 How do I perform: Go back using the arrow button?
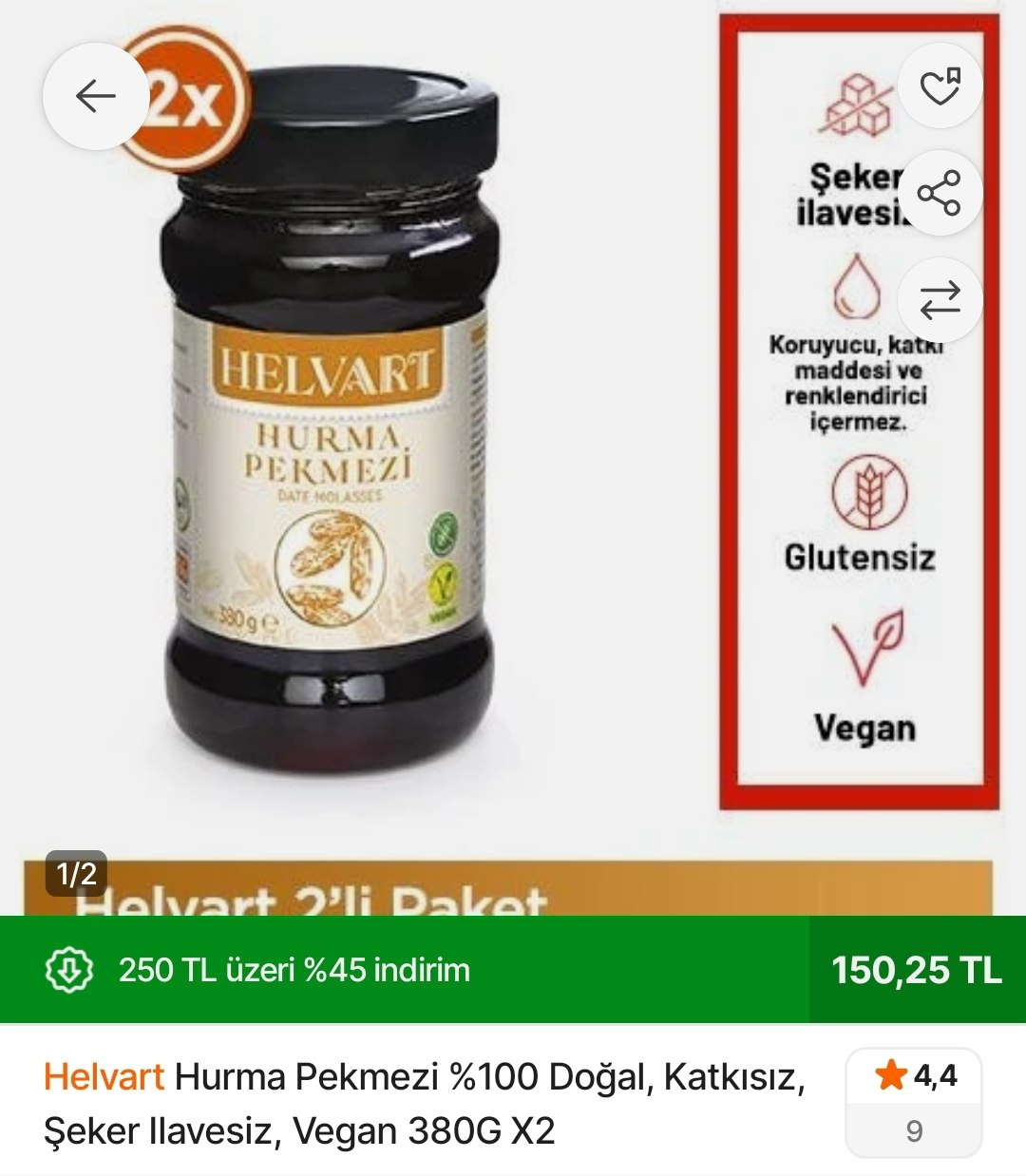95,96
